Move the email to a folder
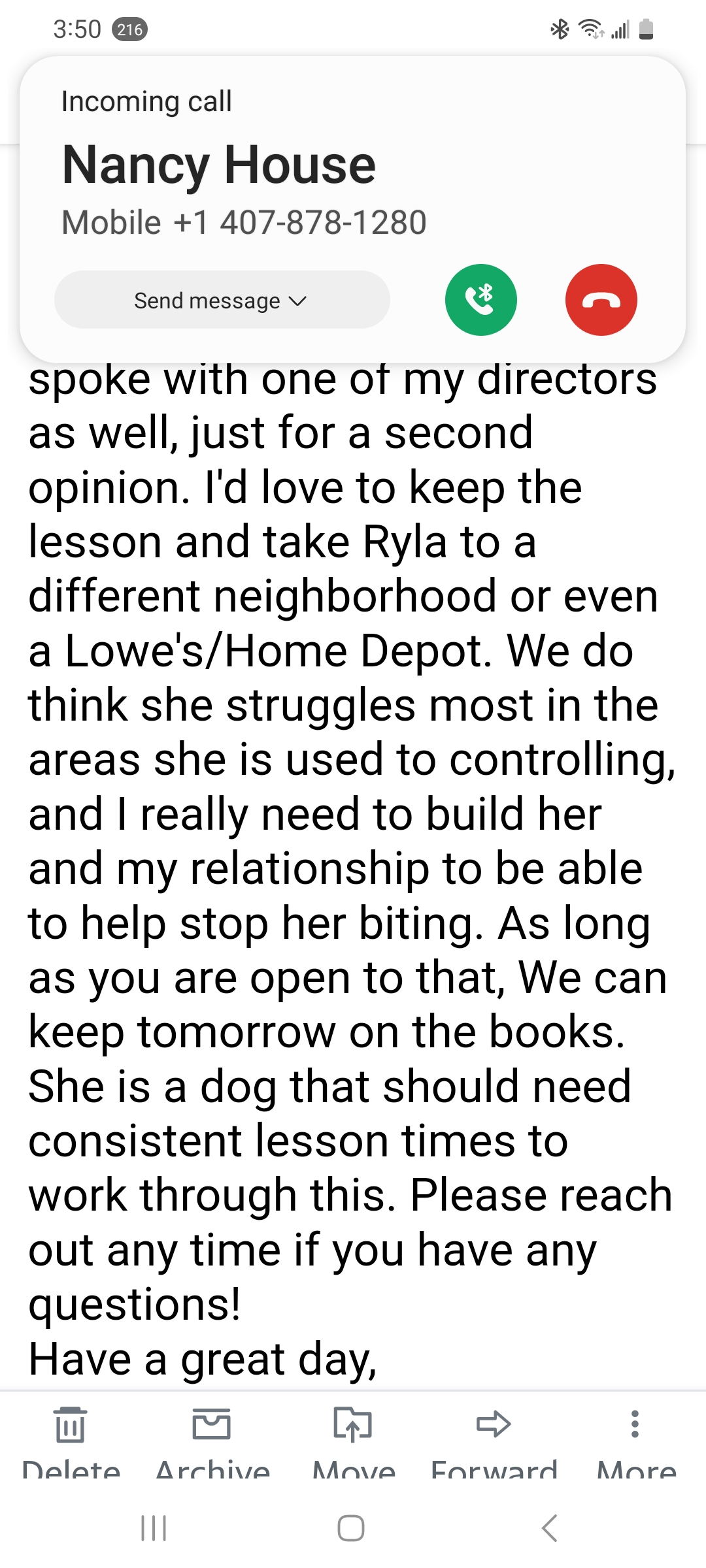This screenshot has height=1568, width=706. 354,1442
